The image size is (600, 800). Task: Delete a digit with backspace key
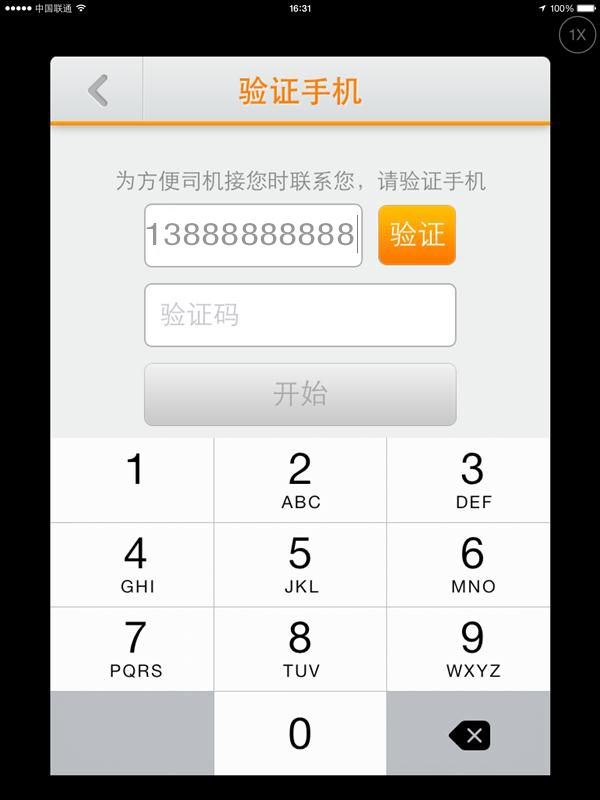click(469, 736)
